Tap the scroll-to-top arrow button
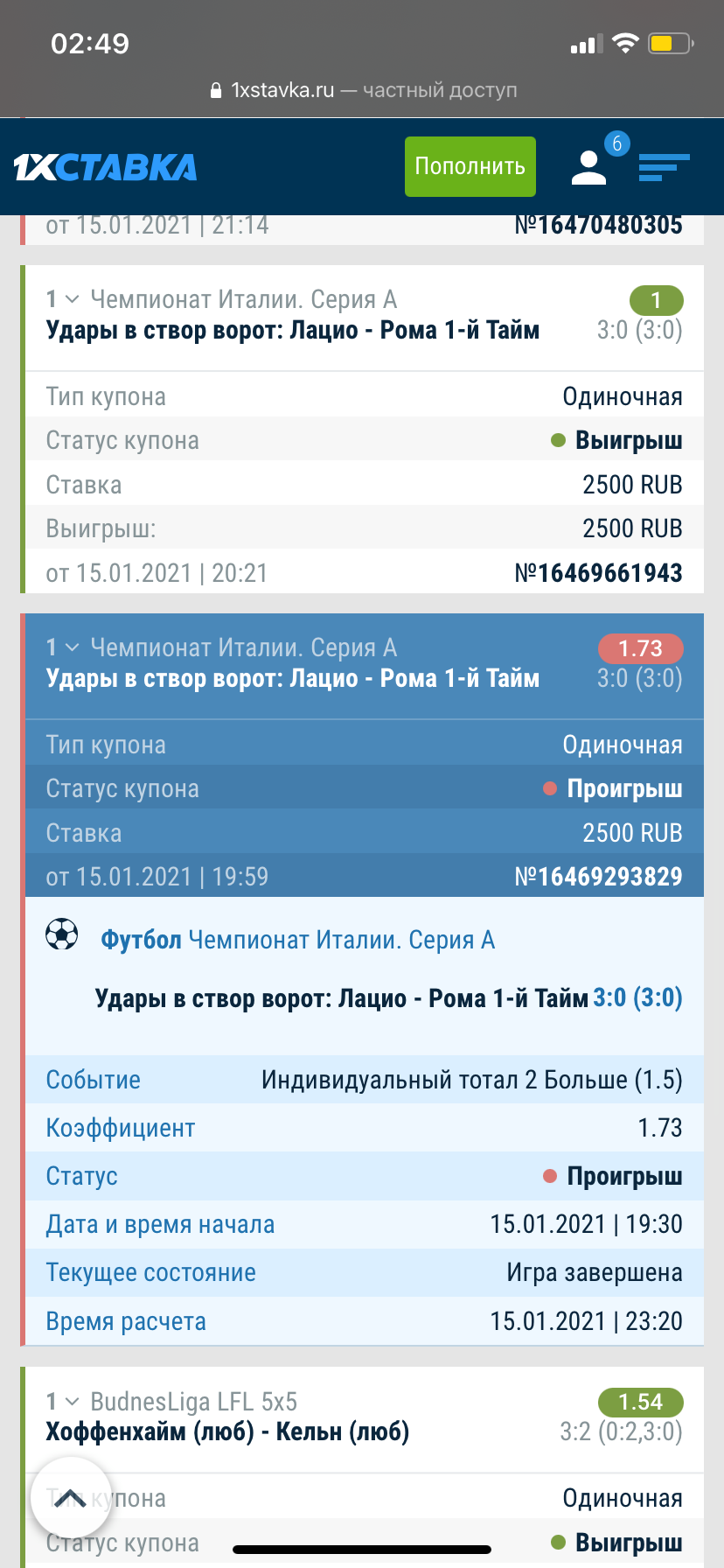This screenshot has height=1568, width=724. click(x=70, y=1498)
